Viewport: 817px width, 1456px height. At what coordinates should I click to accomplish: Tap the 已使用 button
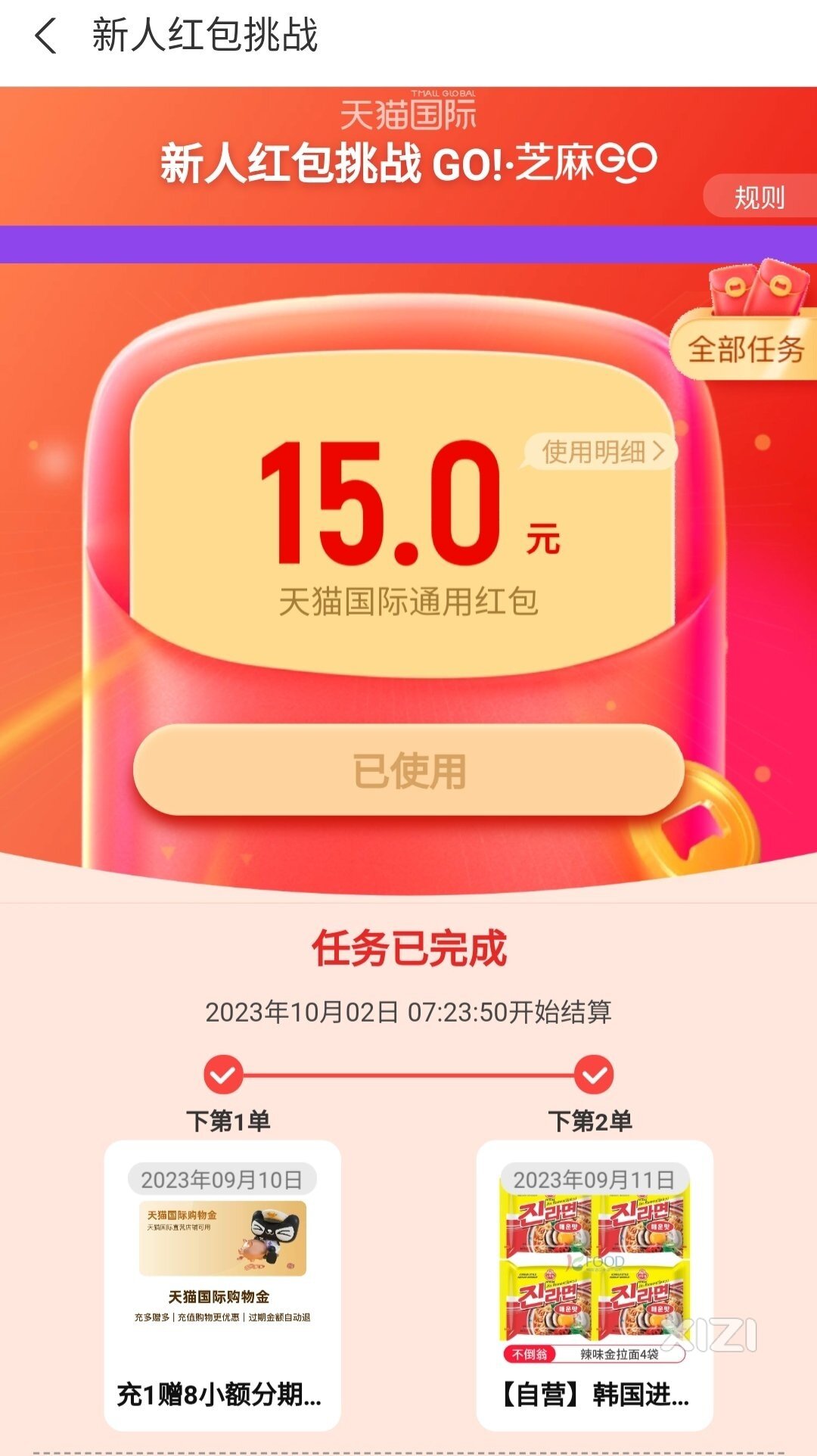(408, 770)
